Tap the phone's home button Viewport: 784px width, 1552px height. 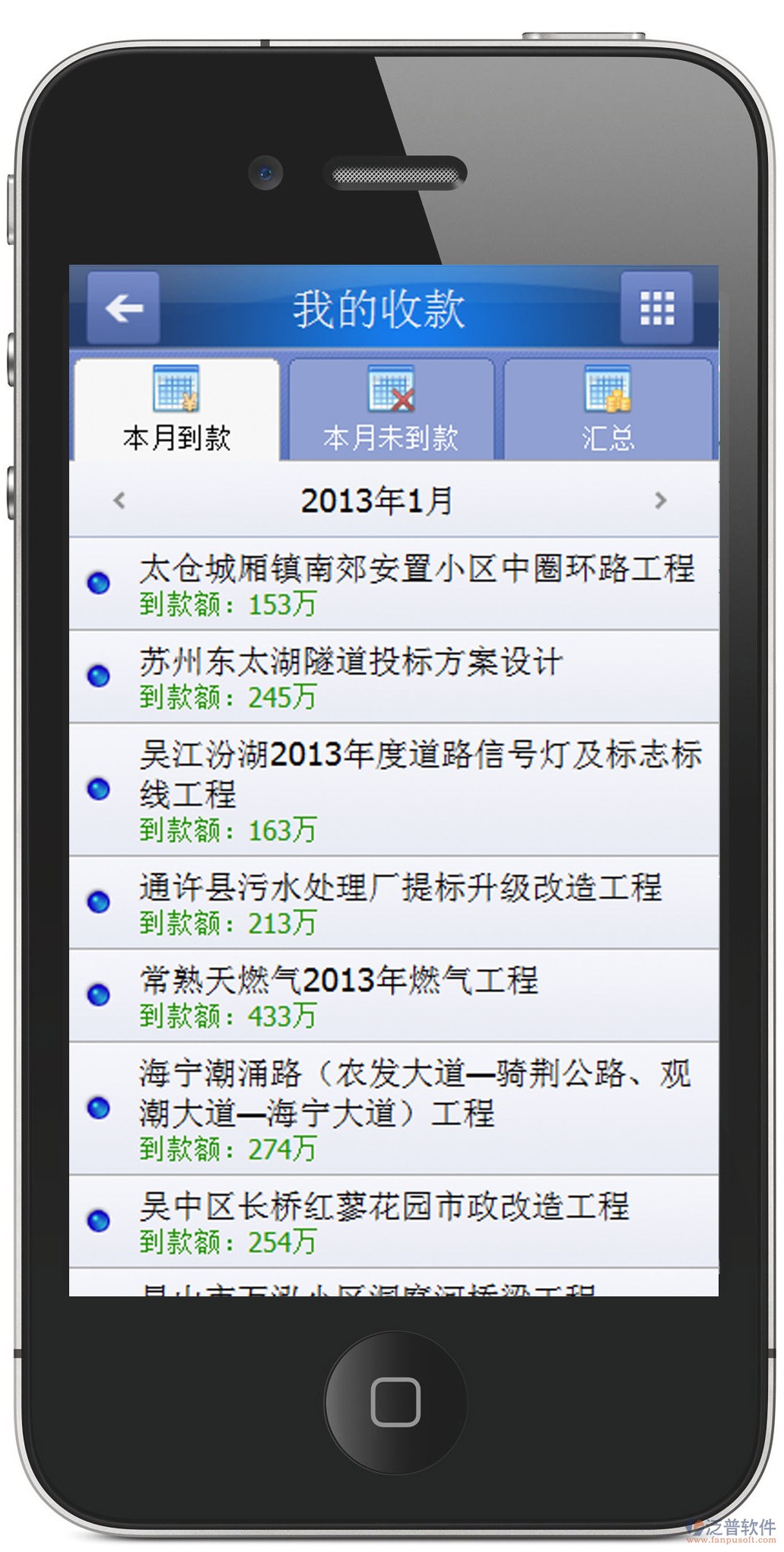[x=395, y=1401]
